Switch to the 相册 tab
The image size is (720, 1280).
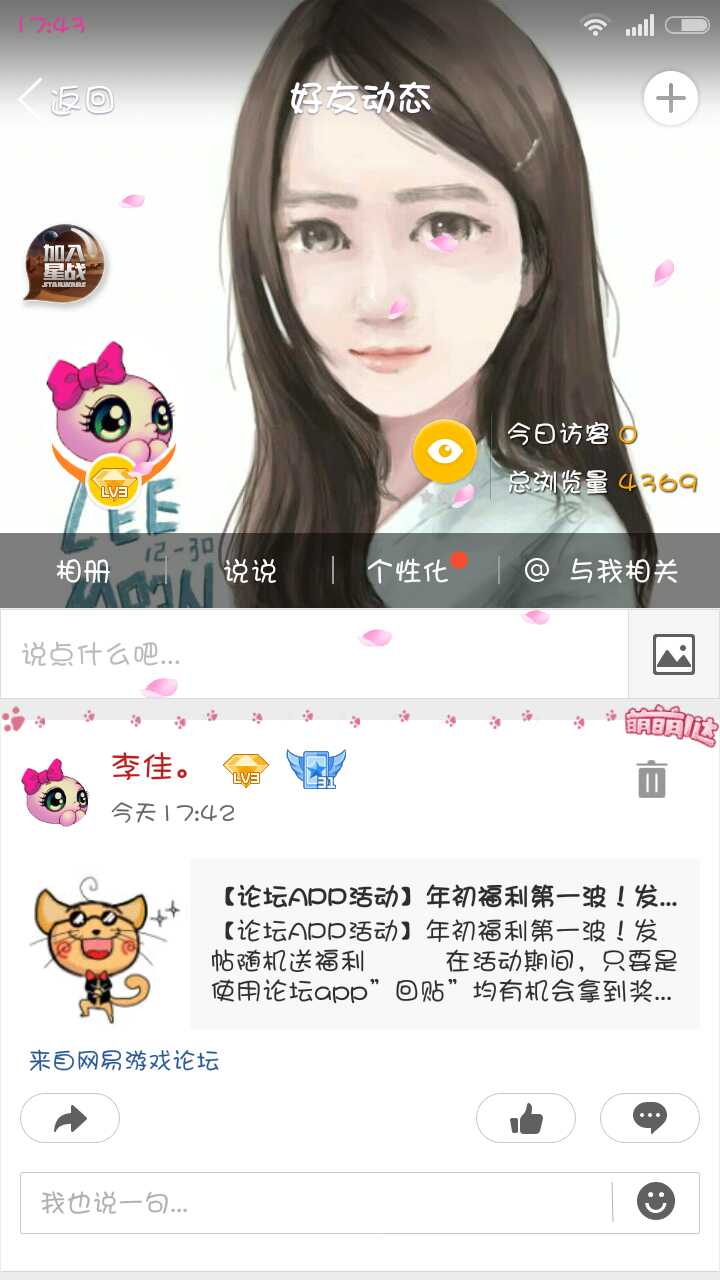point(83,571)
